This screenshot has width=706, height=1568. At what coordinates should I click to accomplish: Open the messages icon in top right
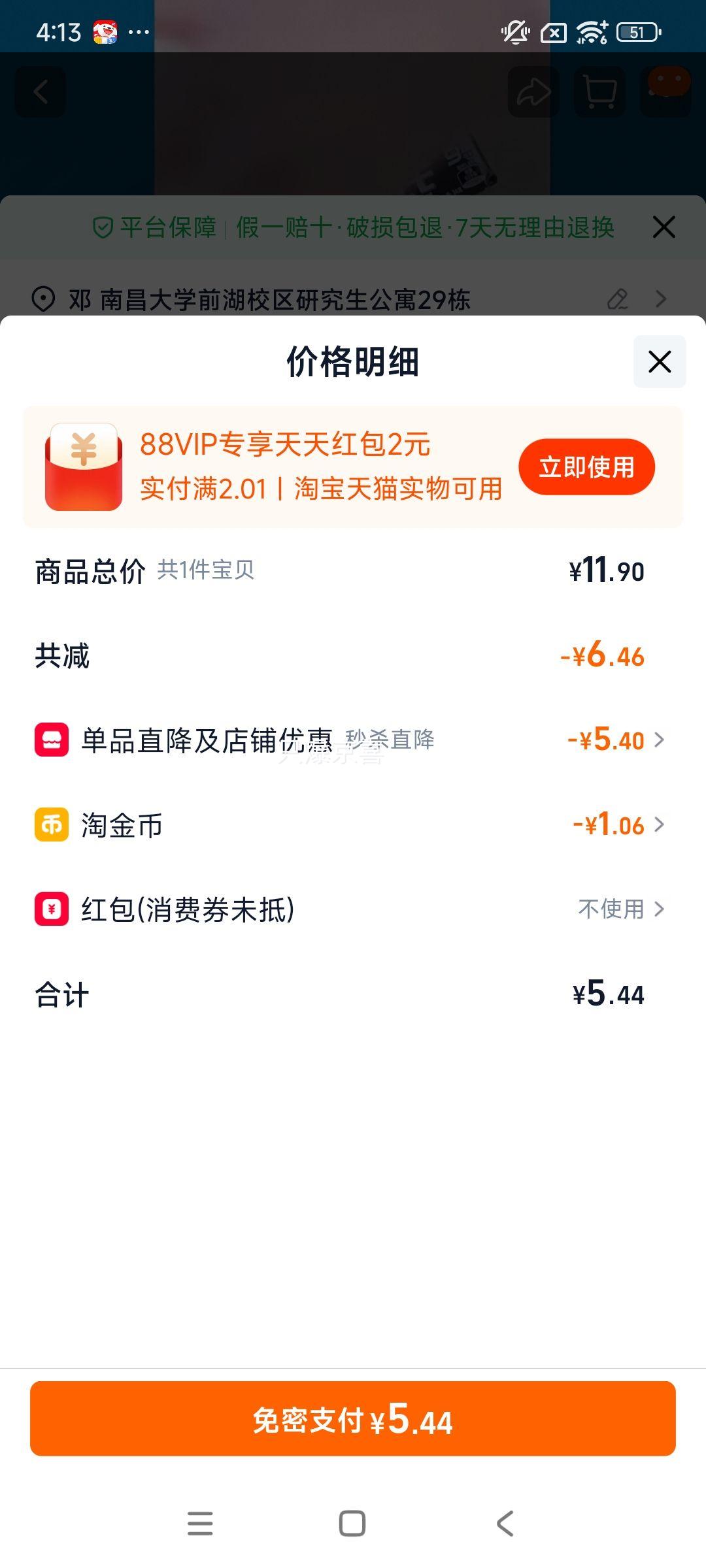tap(665, 91)
